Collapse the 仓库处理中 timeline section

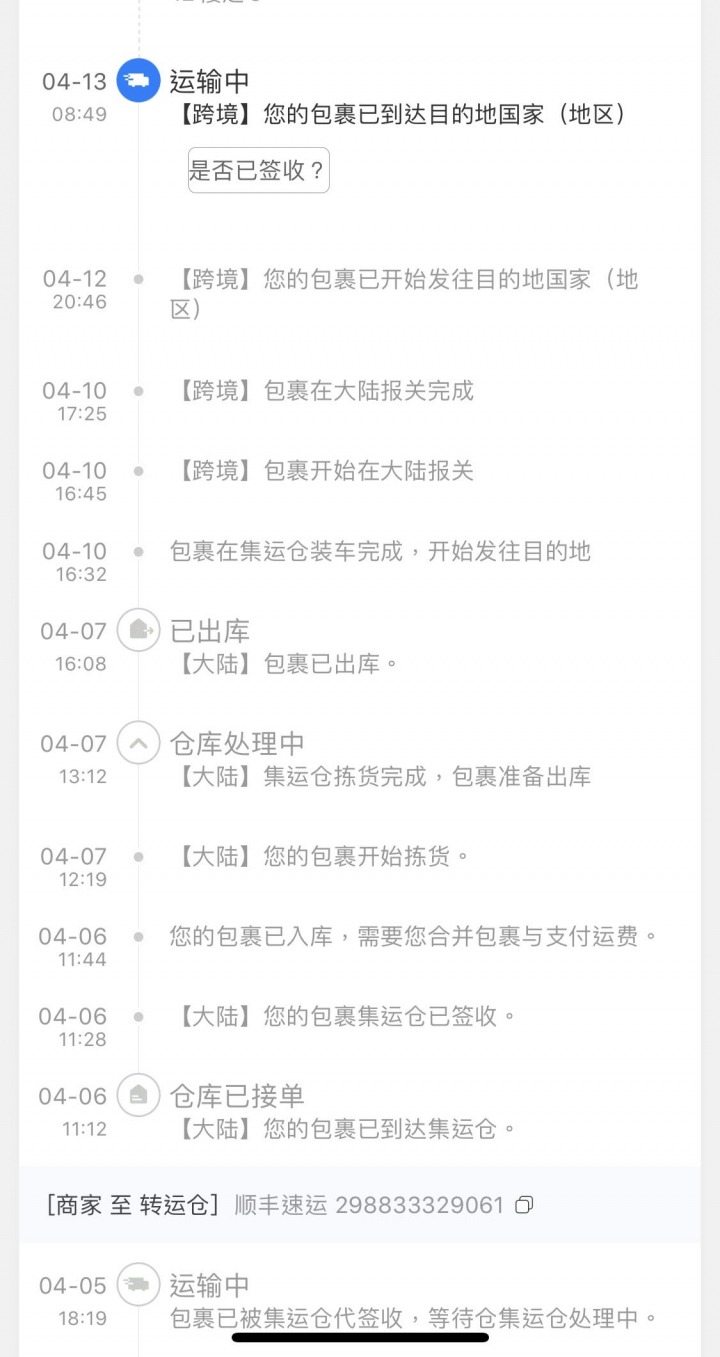point(139,743)
